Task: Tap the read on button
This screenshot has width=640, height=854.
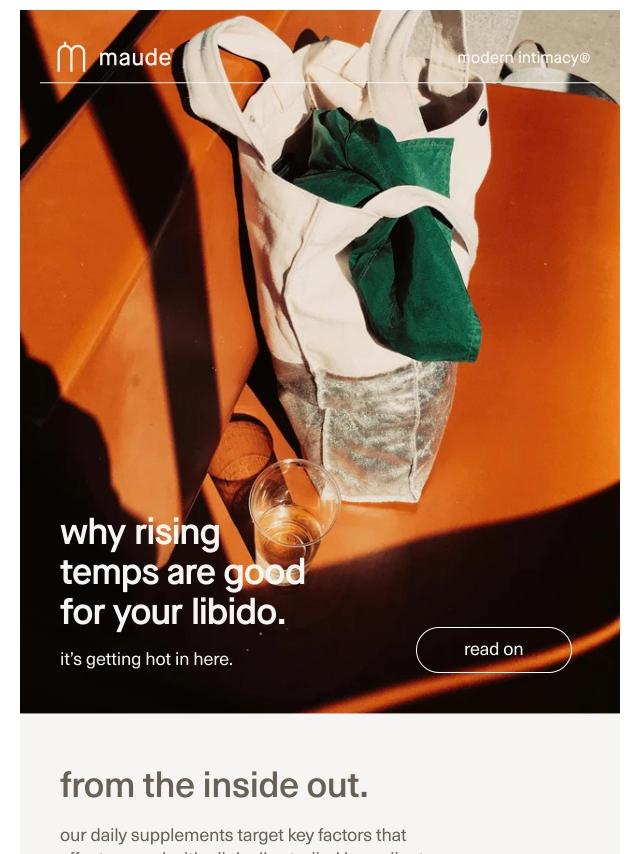Action: pos(493,650)
